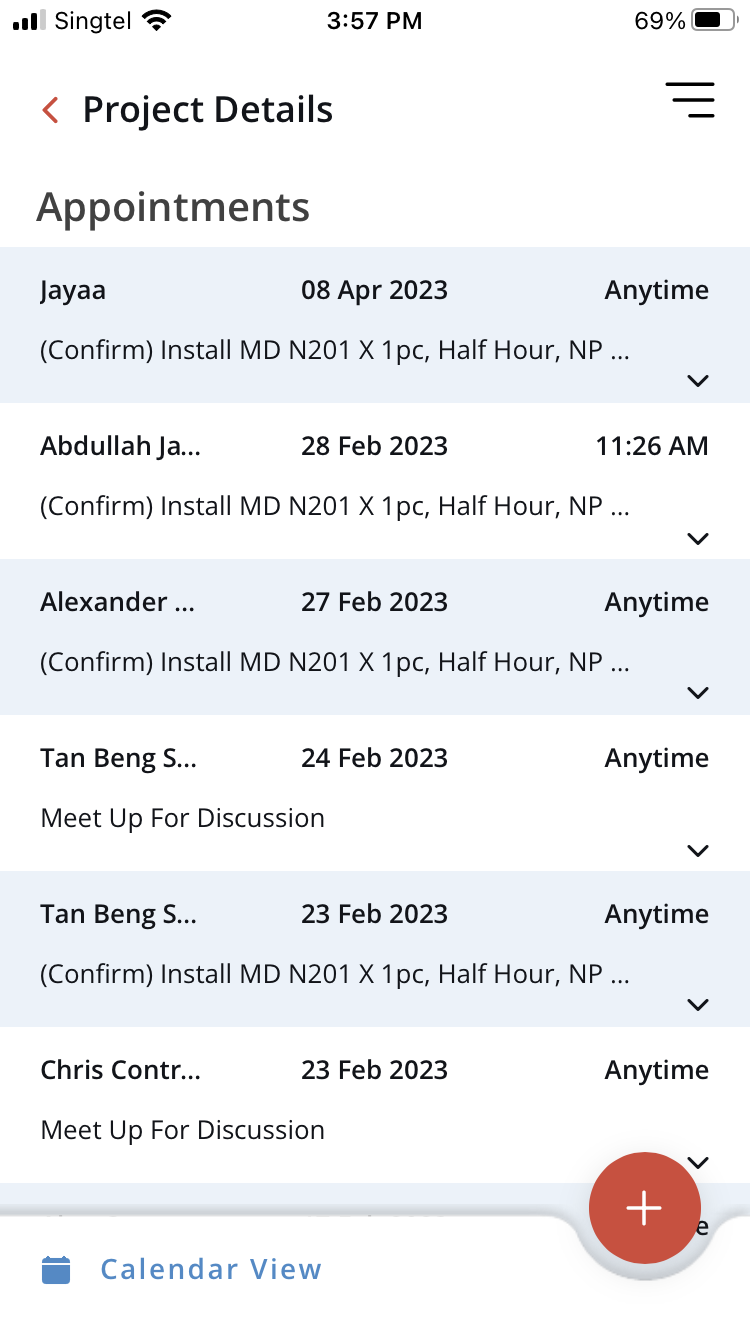This screenshot has width=750, height=1334.
Task: Expand the 27 Feb 2023 appointment chevron
Action: 698,692
